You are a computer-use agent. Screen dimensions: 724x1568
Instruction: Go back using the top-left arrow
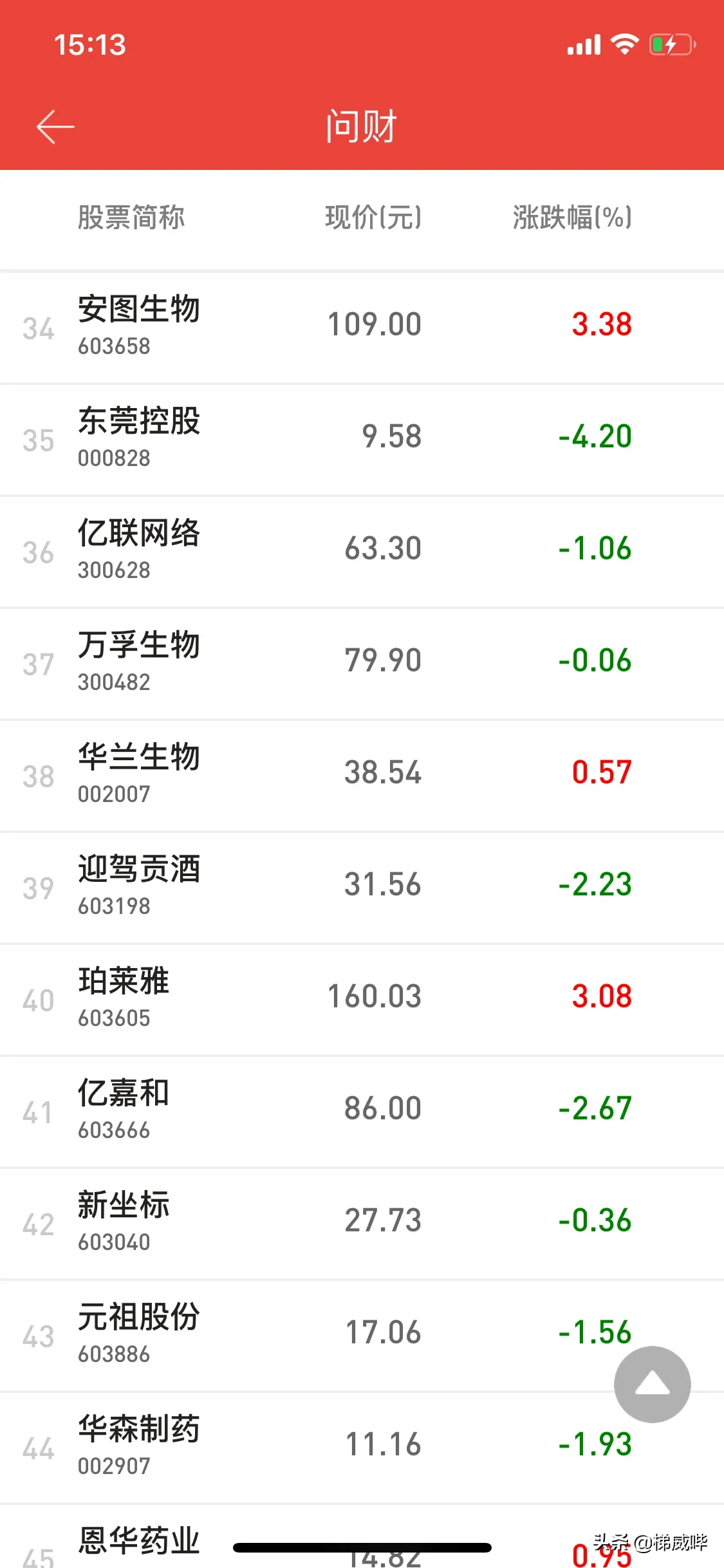55,126
